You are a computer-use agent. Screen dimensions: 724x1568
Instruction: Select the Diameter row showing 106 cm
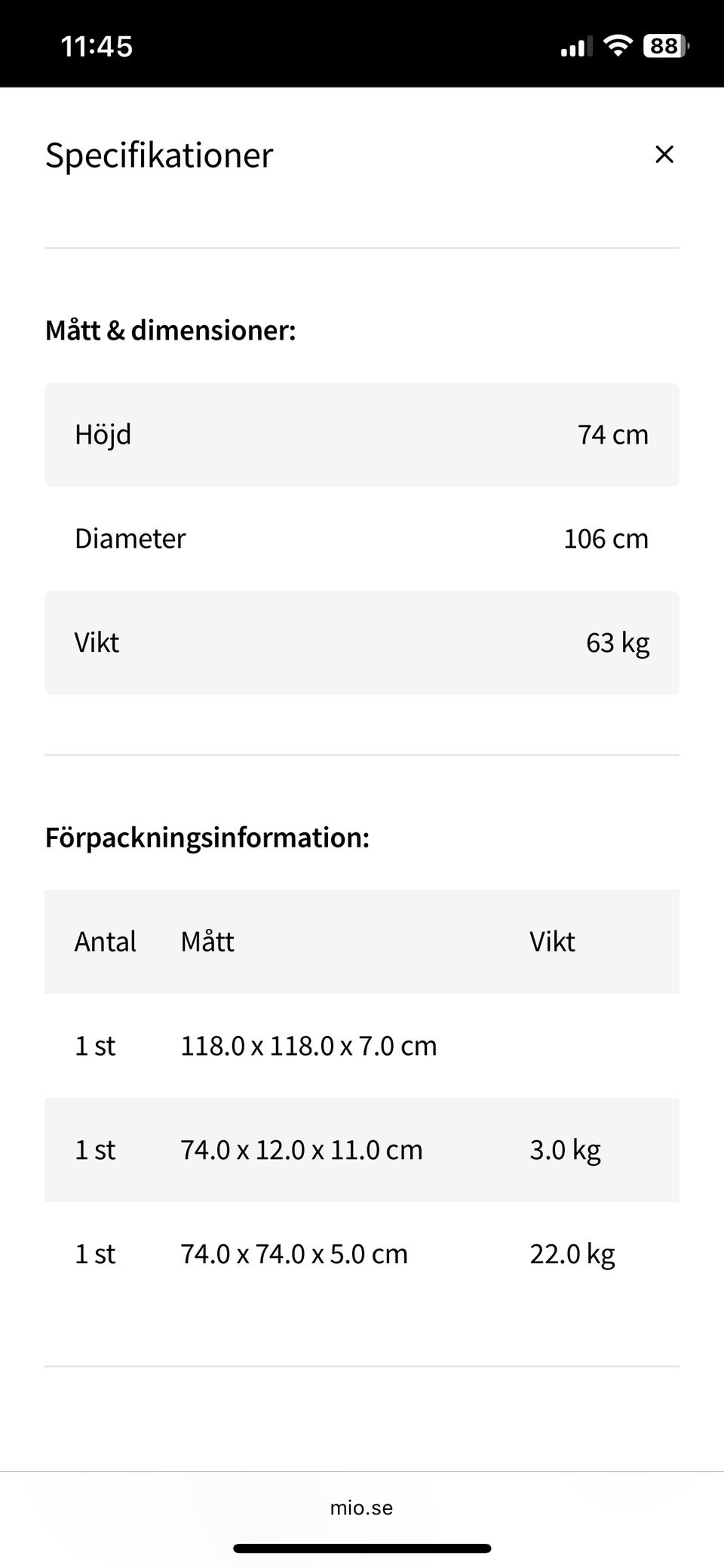pos(361,538)
